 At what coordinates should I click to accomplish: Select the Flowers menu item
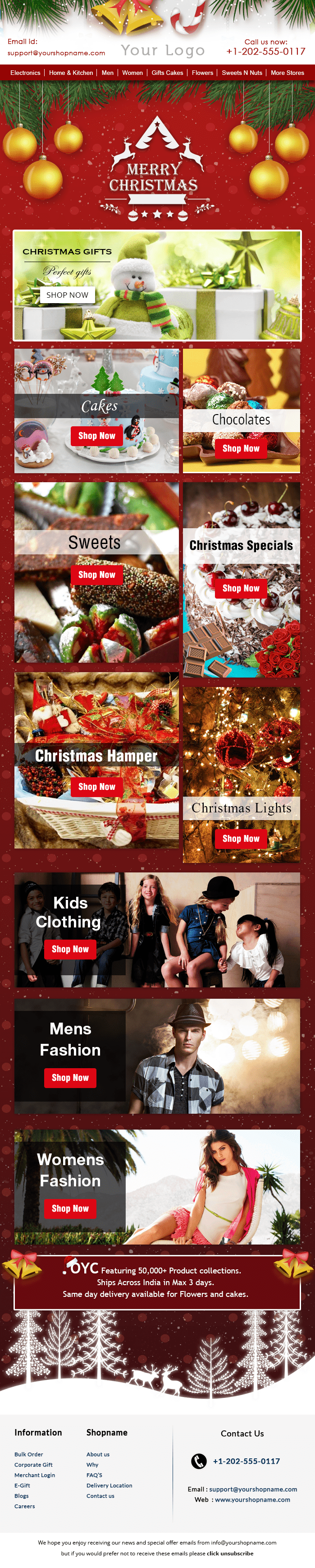[x=202, y=73]
